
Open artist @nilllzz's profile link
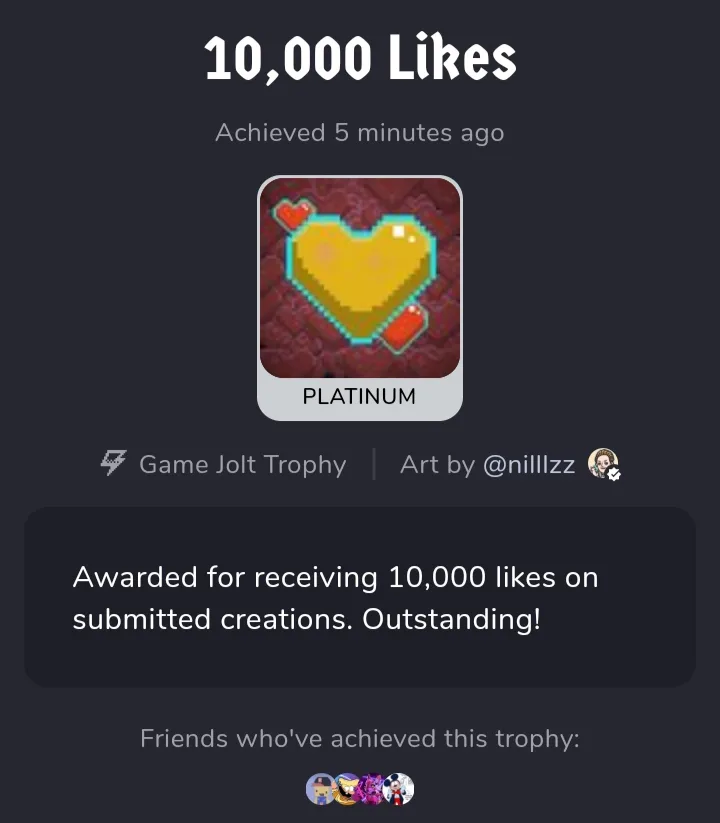pos(529,464)
